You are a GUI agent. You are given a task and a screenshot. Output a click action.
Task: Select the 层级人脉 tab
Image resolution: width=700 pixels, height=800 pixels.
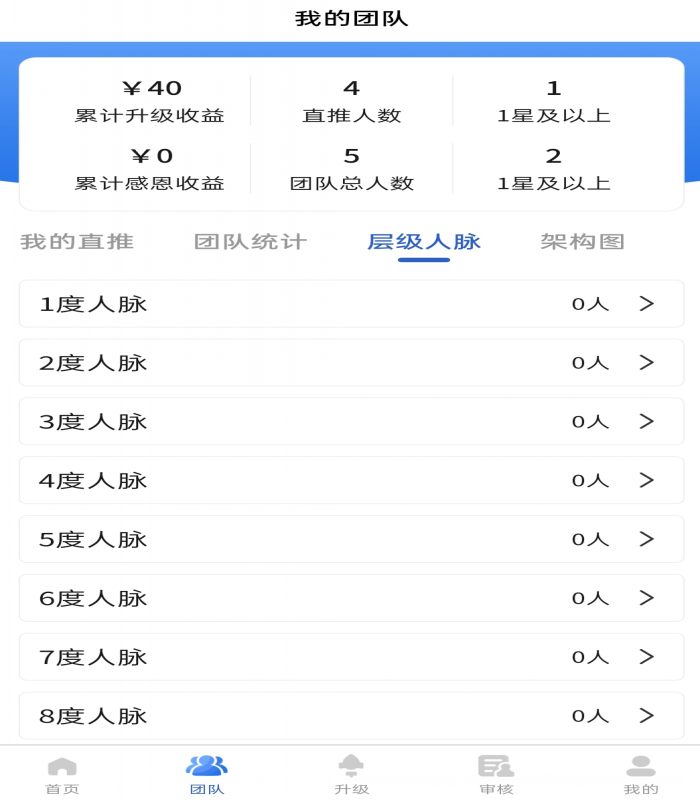point(424,242)
